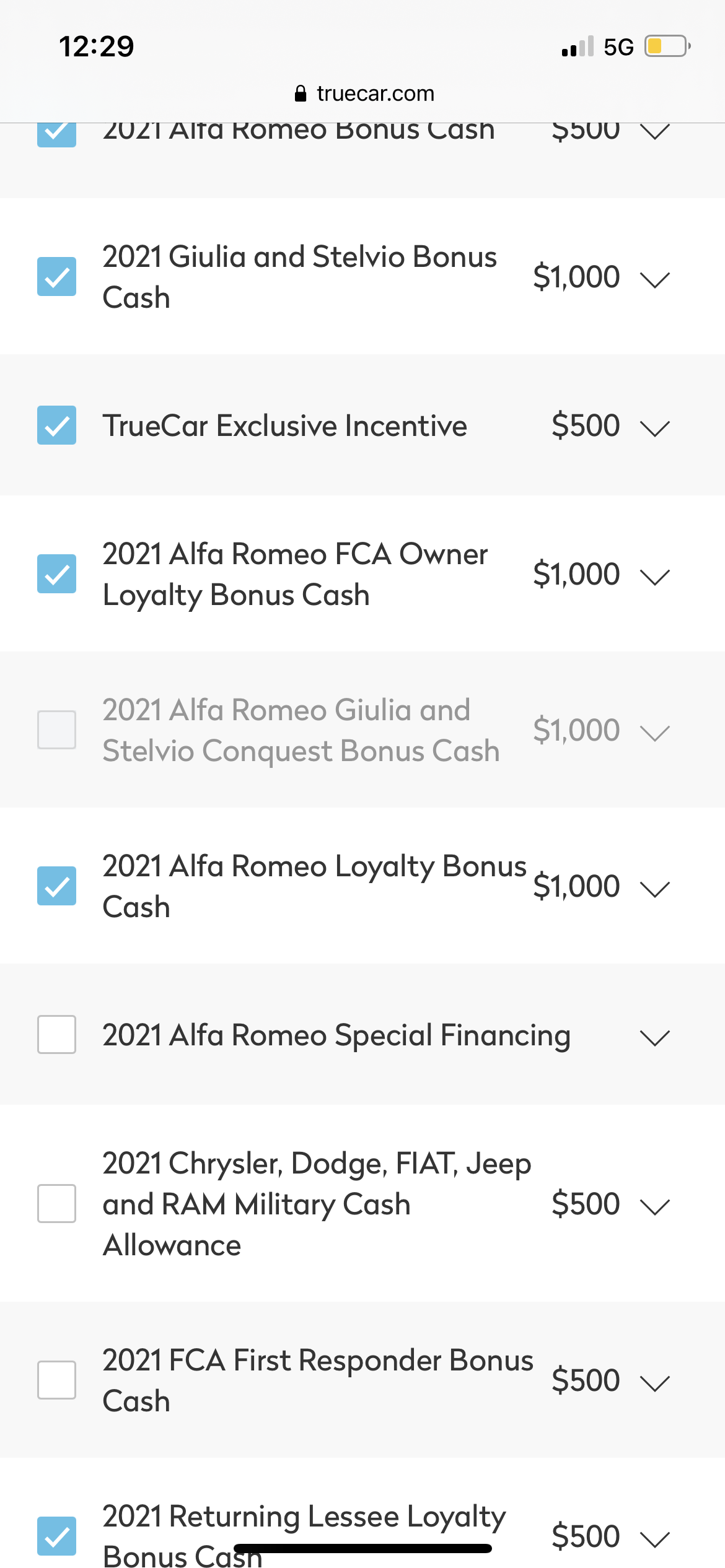Deselect FCA Owner Loyalty Bonus Cash checkbox
This screenshot has width=725, height=1568.
pyautogui.click(x=56, y=573)
